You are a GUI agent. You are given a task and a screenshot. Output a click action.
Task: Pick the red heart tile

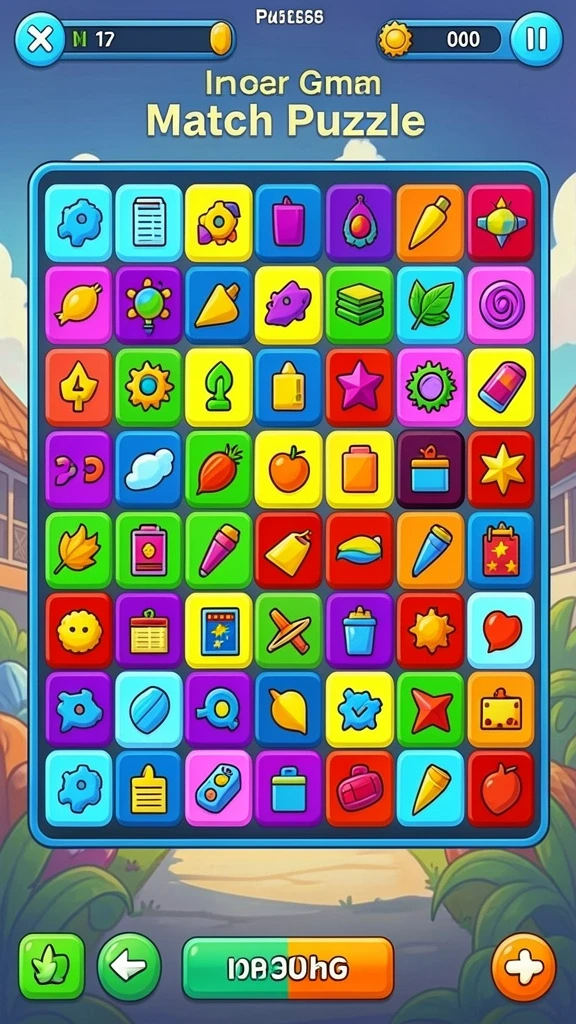pyautogui.click(x=501, y=631)
